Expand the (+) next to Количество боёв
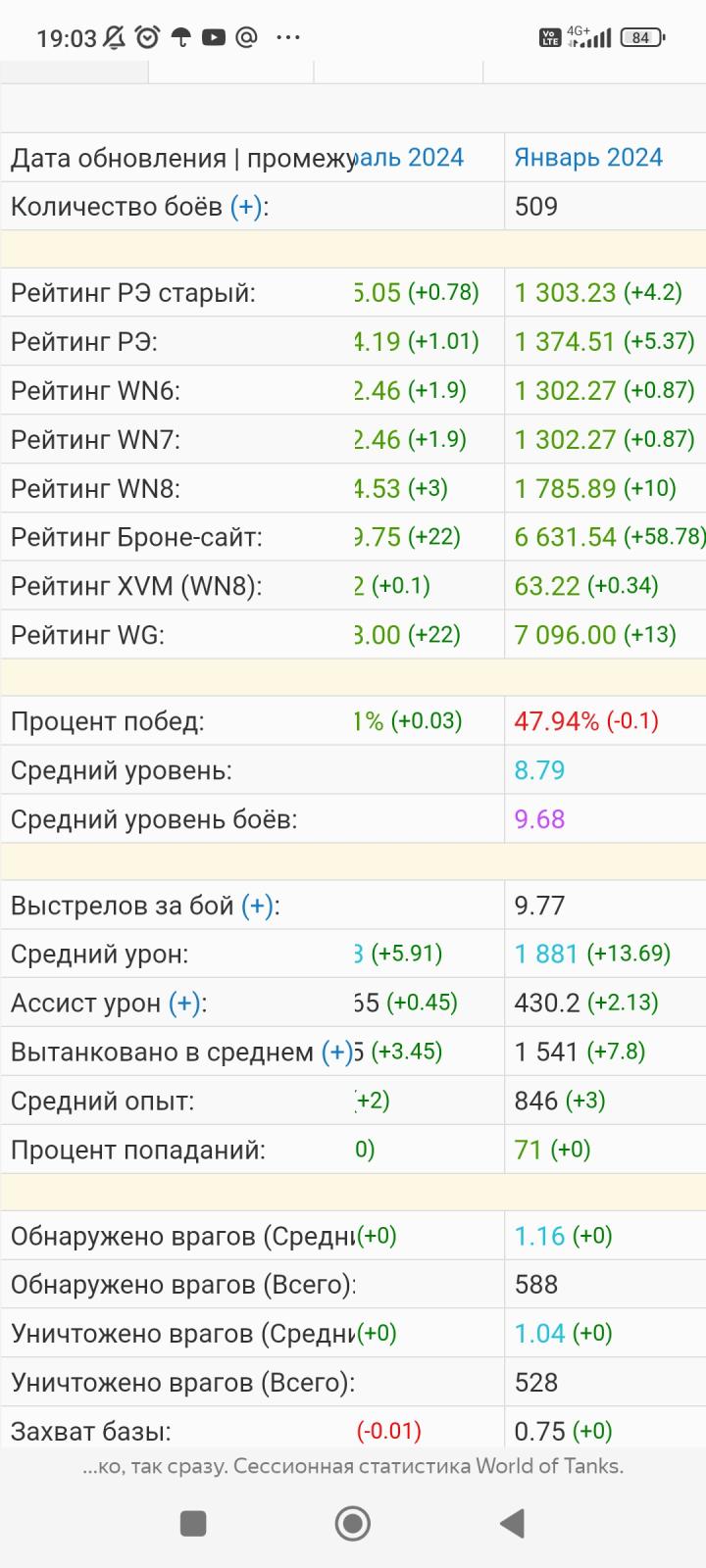Screen dimensions: 706x1568 (x=247, y=207)
